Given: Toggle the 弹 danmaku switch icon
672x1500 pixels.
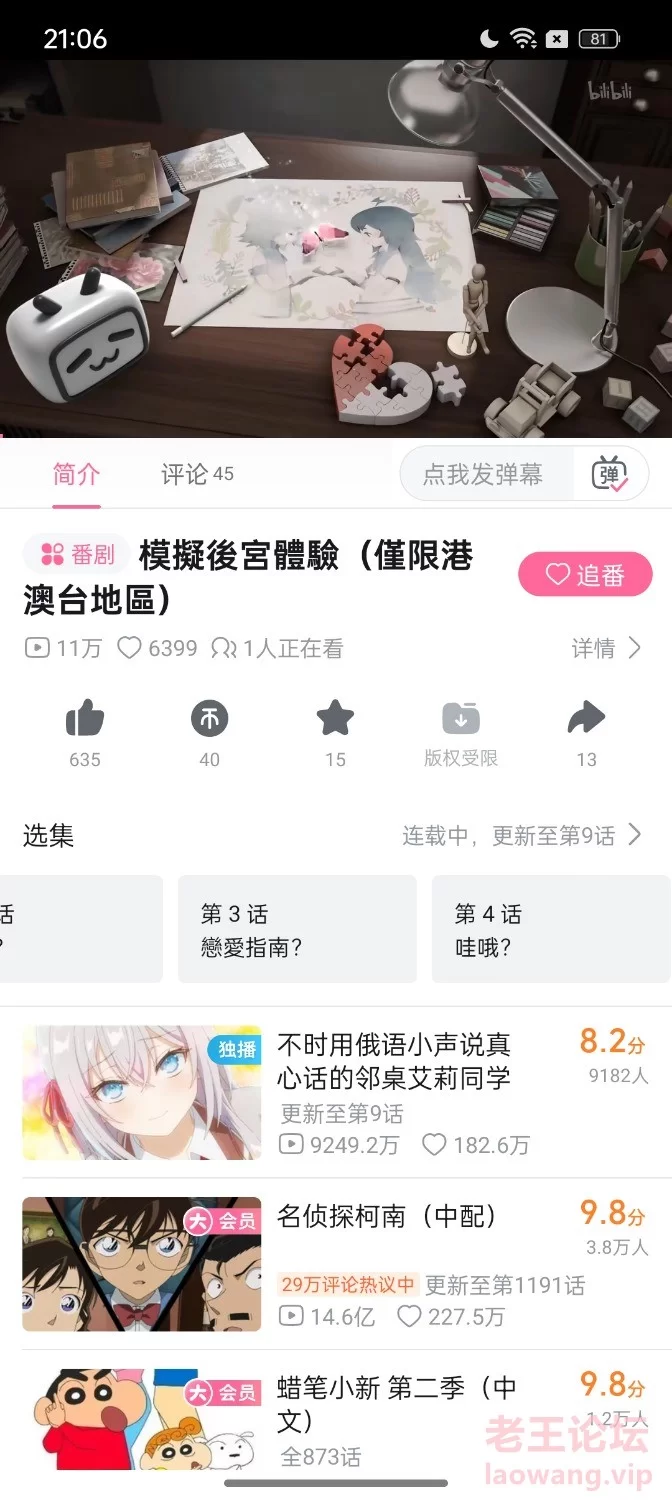Looking at the screenshot, I should 611,474.
